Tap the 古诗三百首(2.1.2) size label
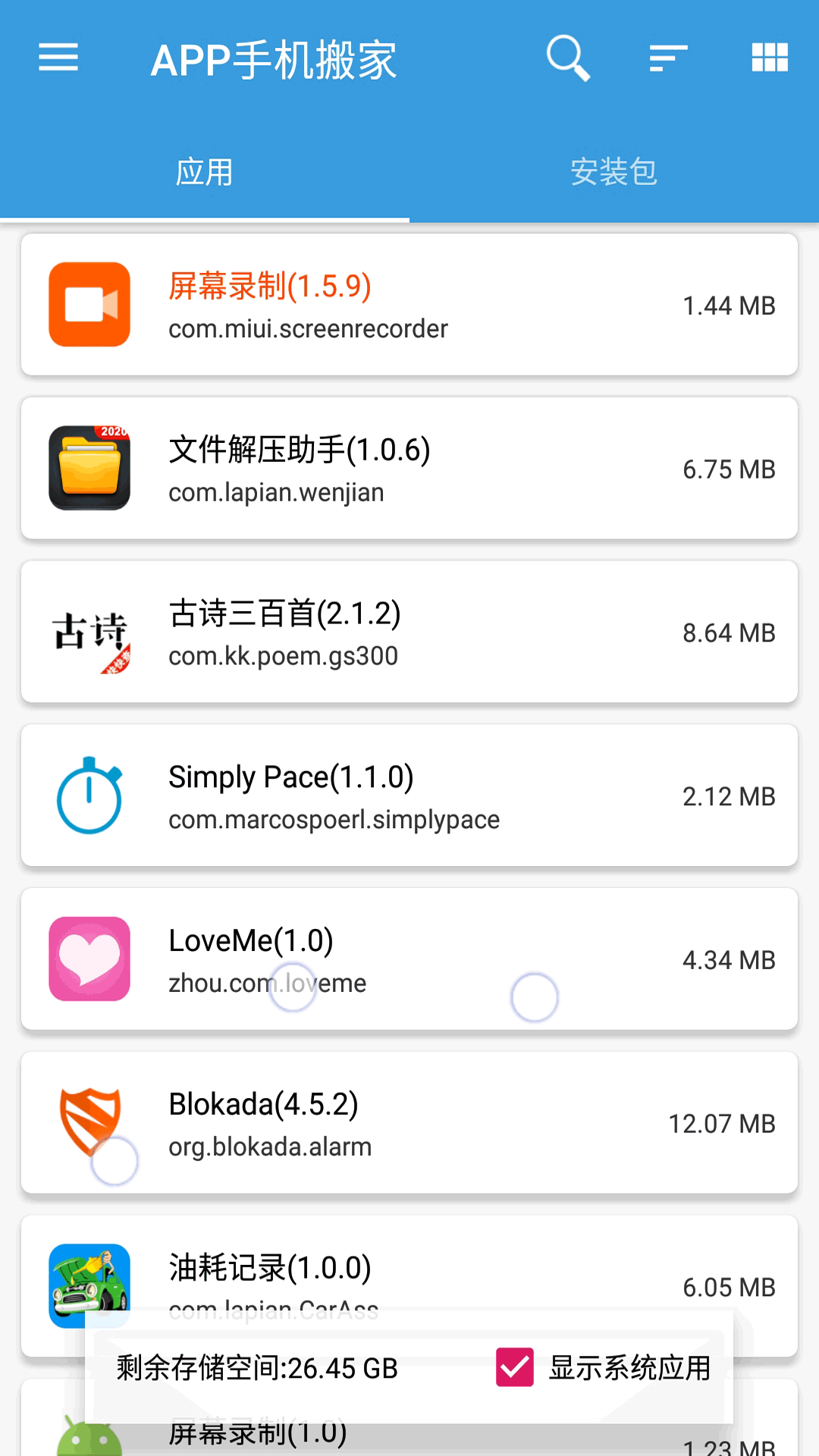 tap(729, 632)
